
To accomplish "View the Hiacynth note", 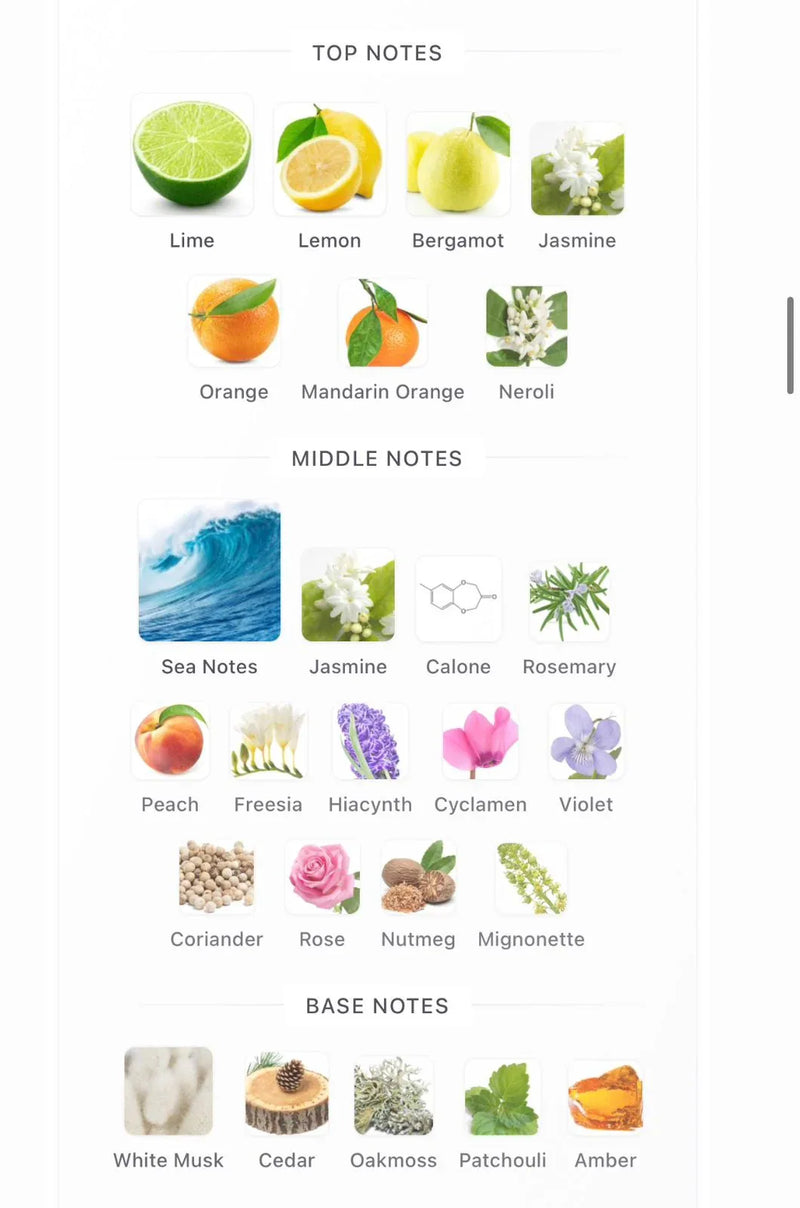I will coord(370,741).
